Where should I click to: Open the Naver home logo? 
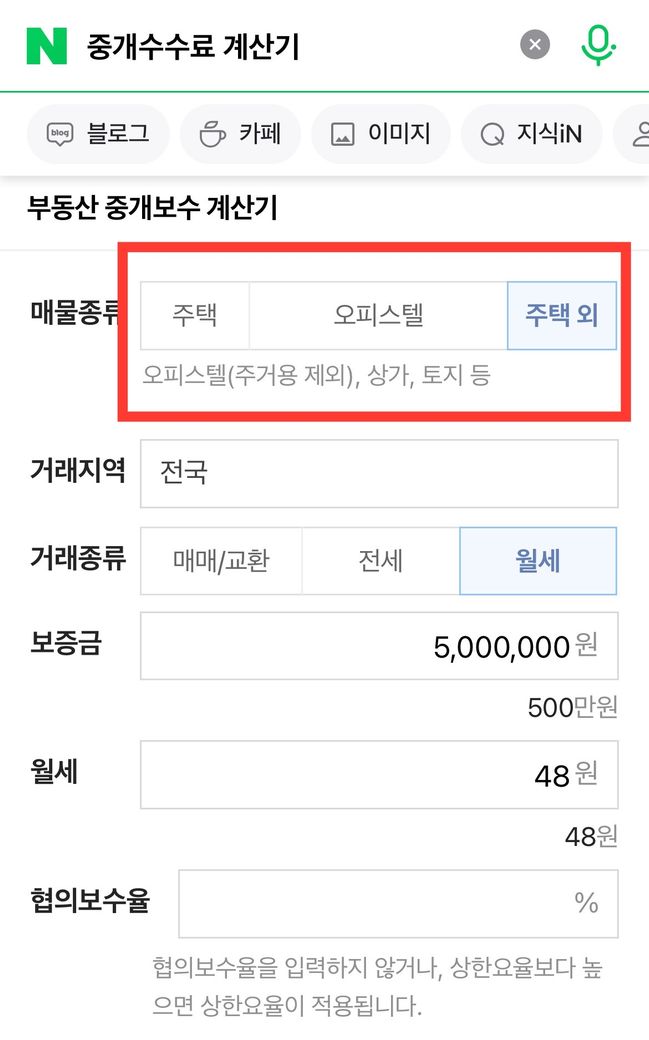(x=46, y=45)
